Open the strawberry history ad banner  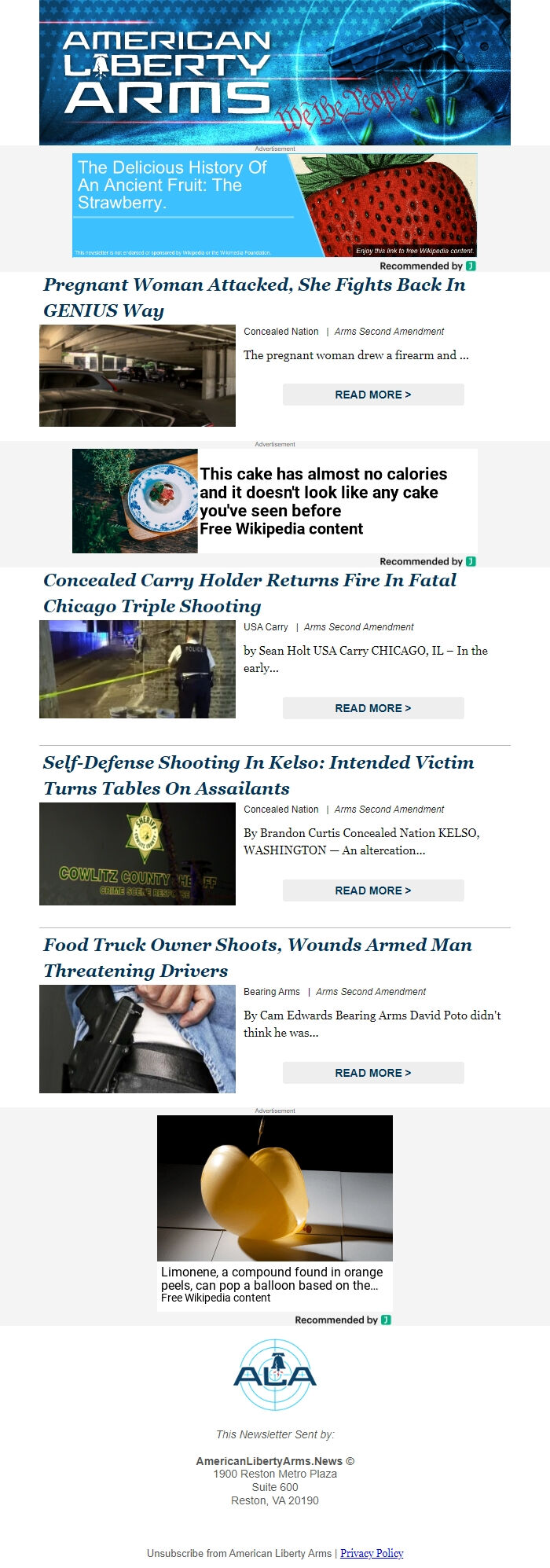coord(274,205)
